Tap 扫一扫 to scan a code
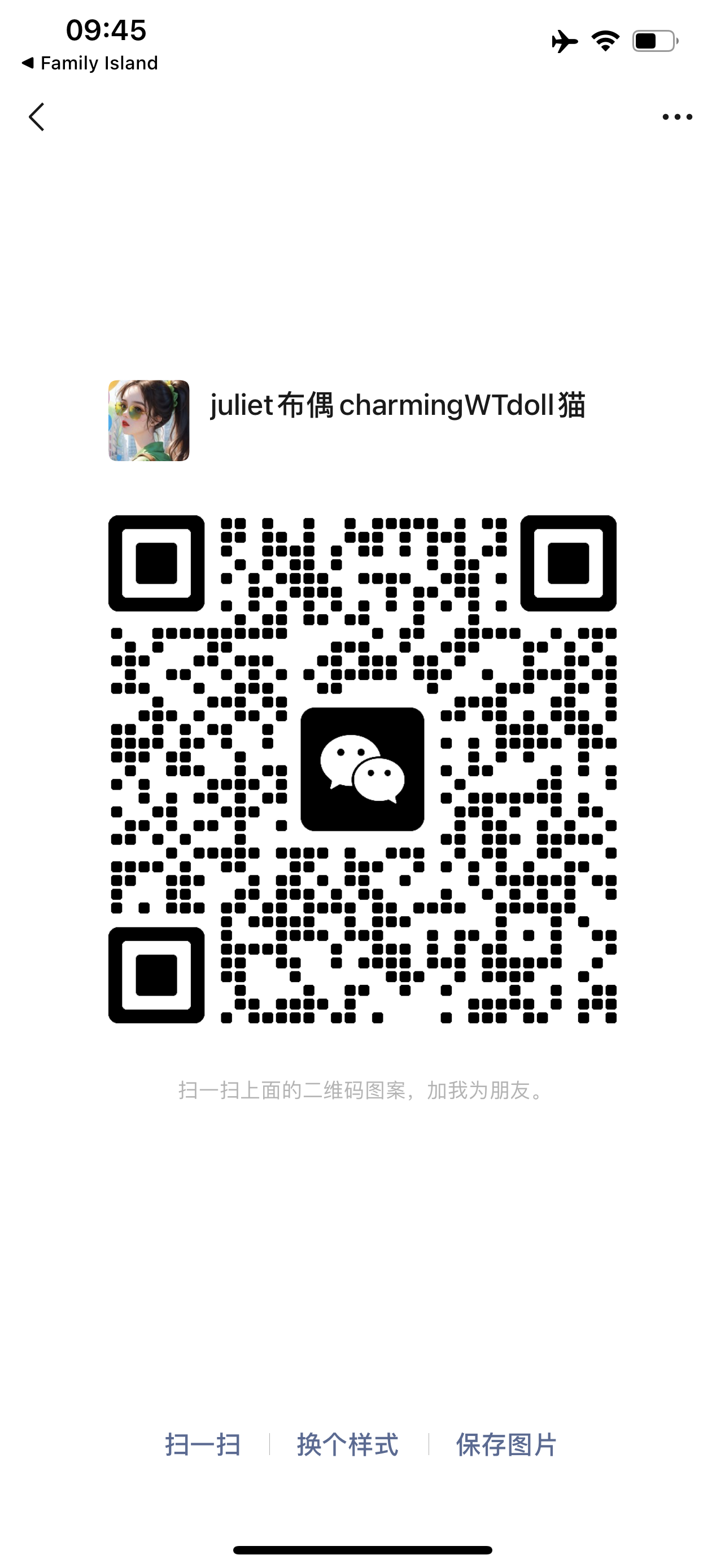Screen dimensions: 725x1568 point(203,1444)
